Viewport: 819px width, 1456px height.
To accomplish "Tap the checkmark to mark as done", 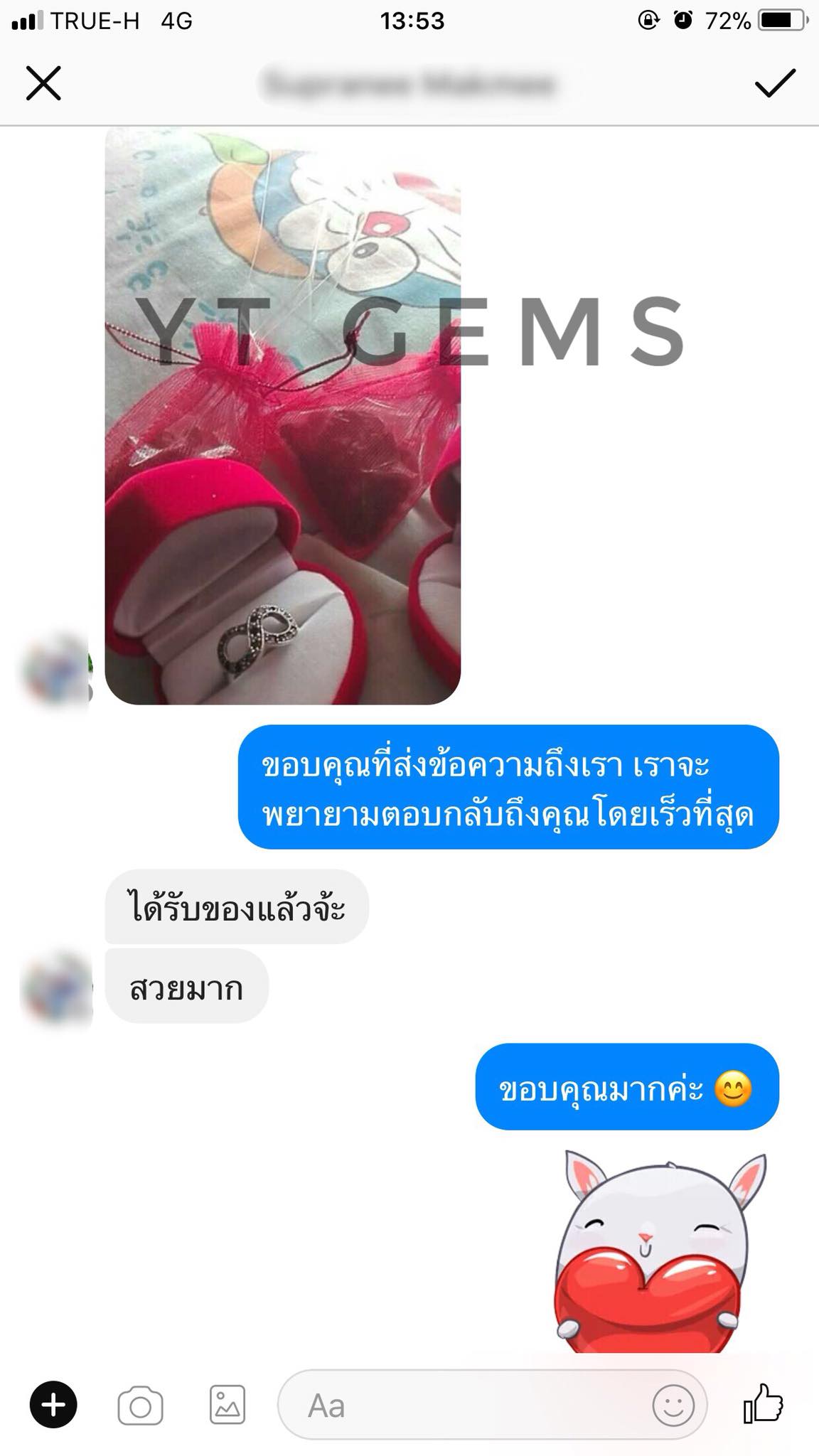I will click(x=774, y=83).
